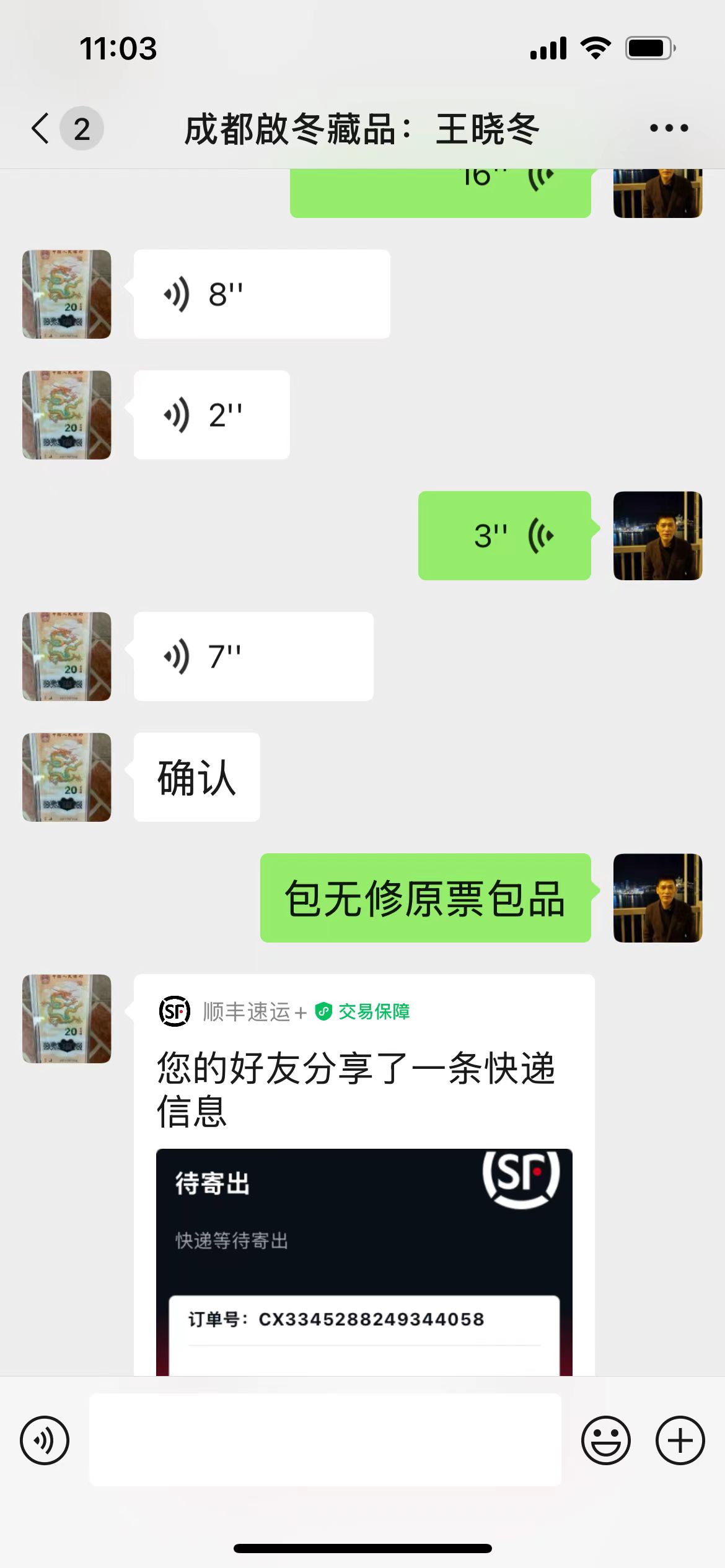Play the sent 16-second voice message

point(440,191)
